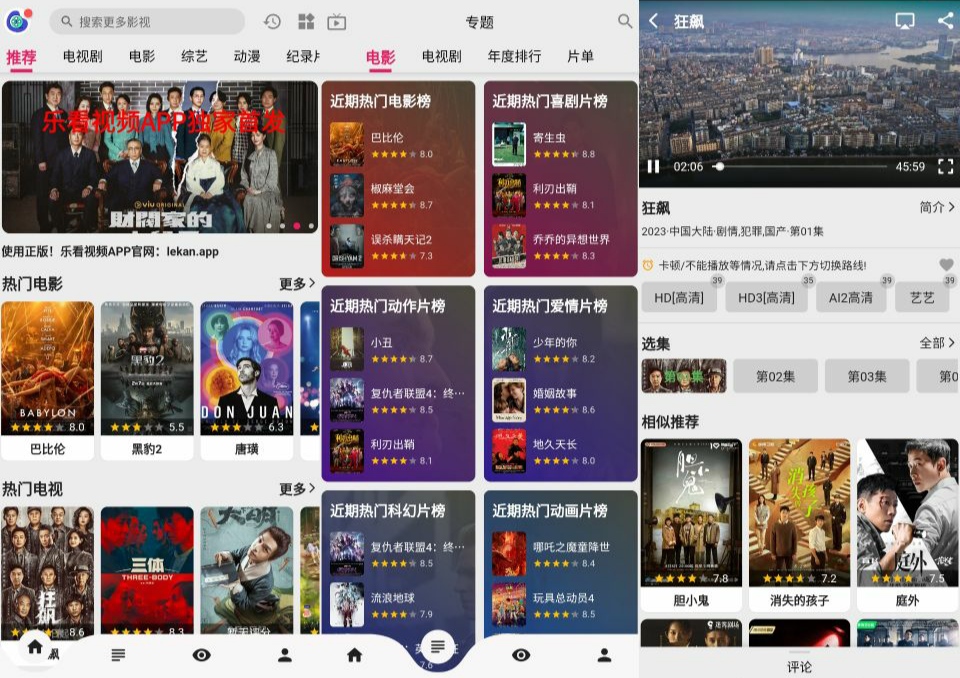Open the 唐璜 movie card
960x678 pixels.
[x=247, y=369]
